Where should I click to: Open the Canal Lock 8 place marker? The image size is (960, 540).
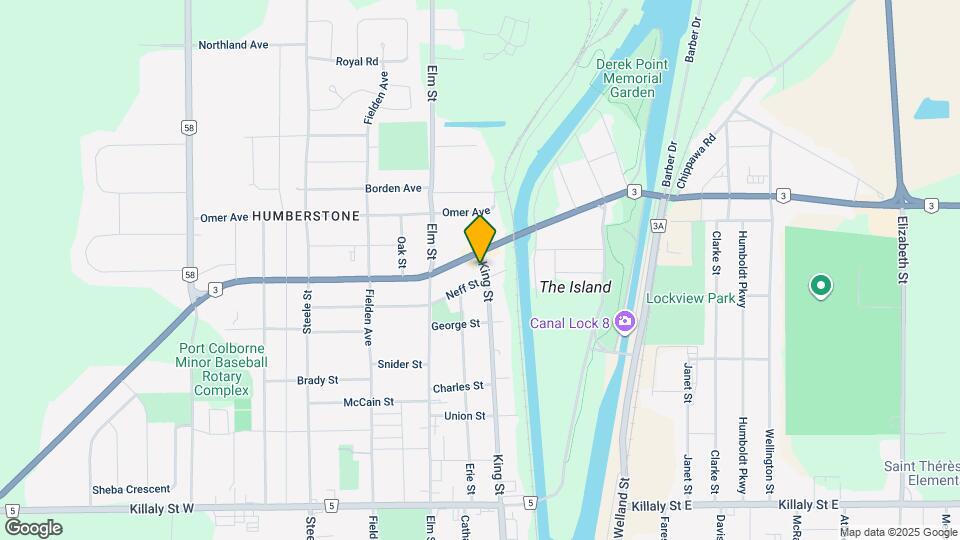tap(626, 321)
